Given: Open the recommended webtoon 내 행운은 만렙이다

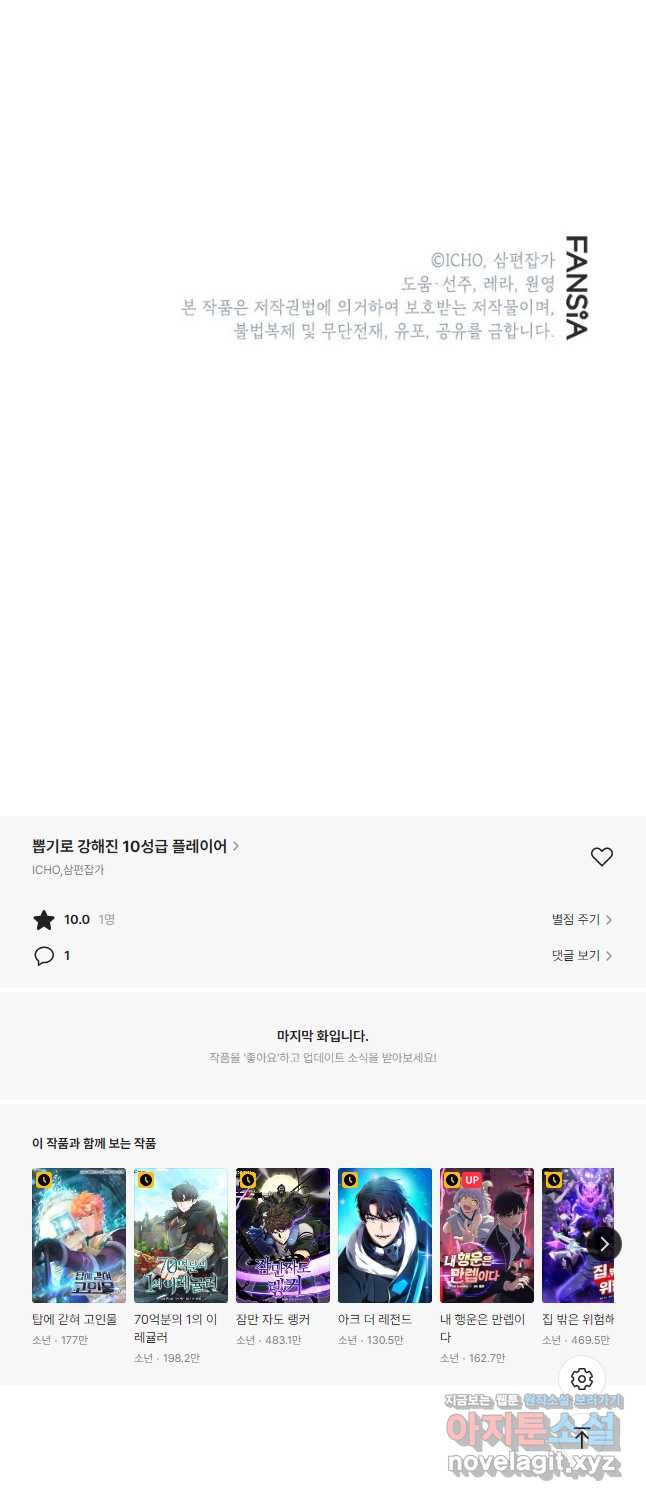Looking at the screenshot, I should pyautogui.click(x=487, y=1236).
